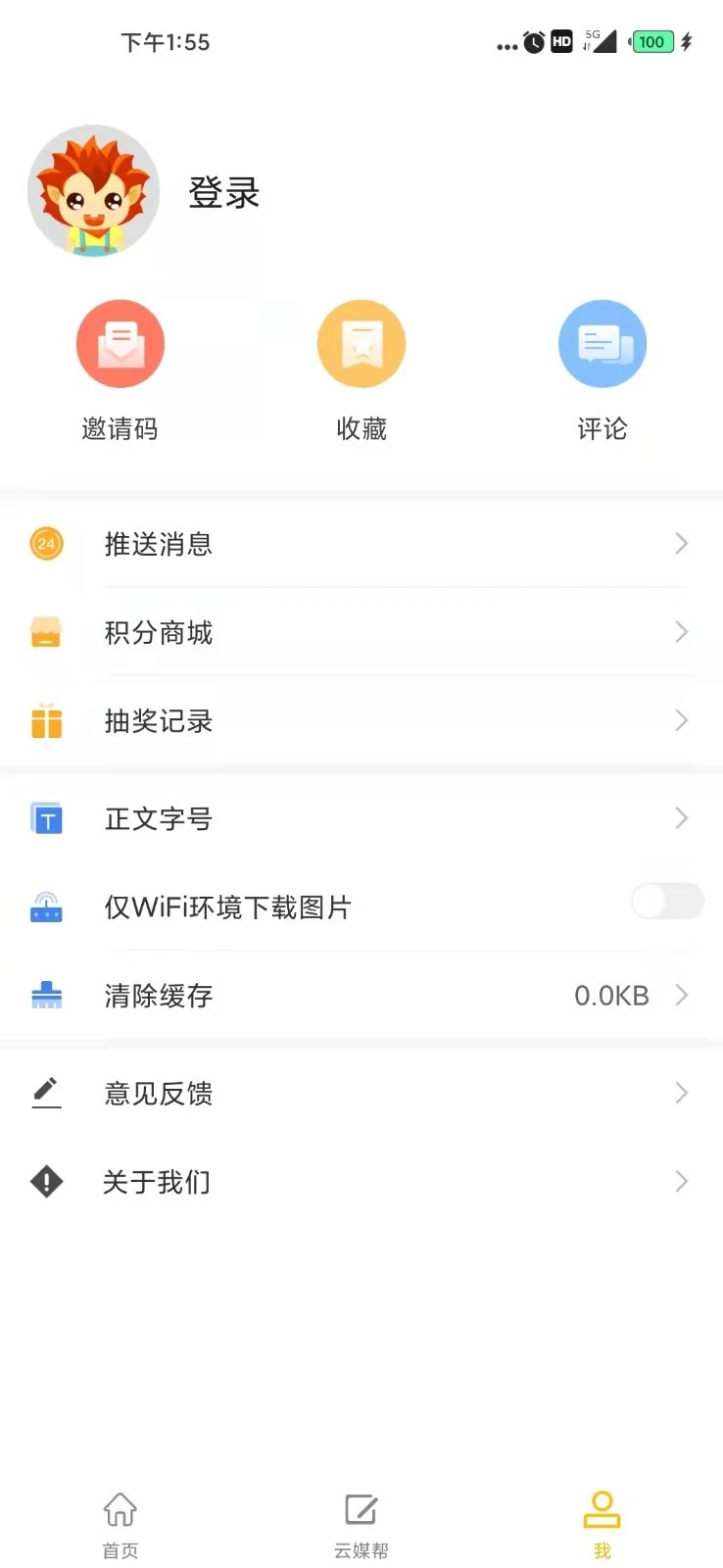
Task: Open 积分商城 via its right arrow
Action: tap(682, 632)
